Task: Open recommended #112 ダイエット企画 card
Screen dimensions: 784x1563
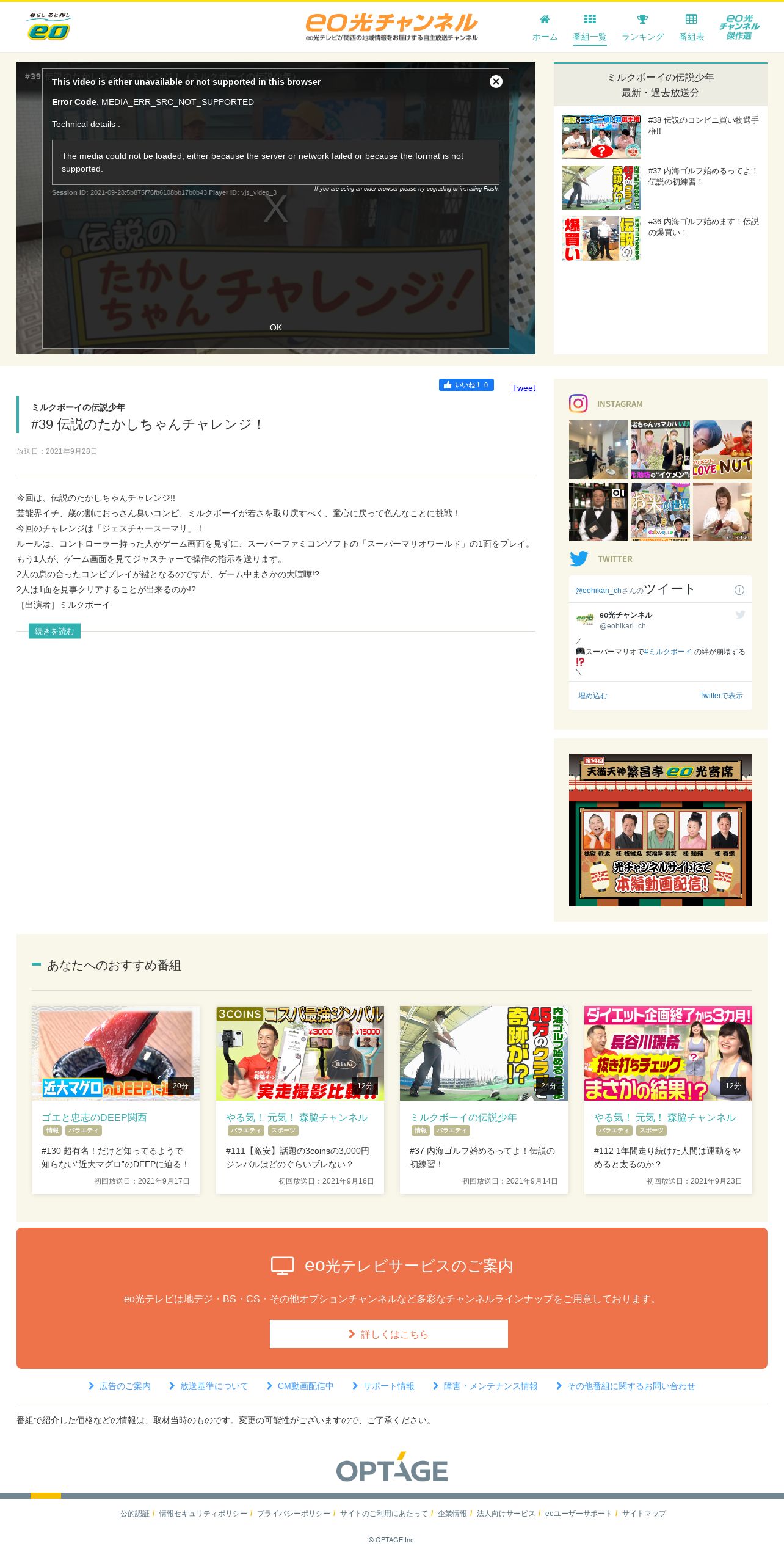Action: 668,1099
